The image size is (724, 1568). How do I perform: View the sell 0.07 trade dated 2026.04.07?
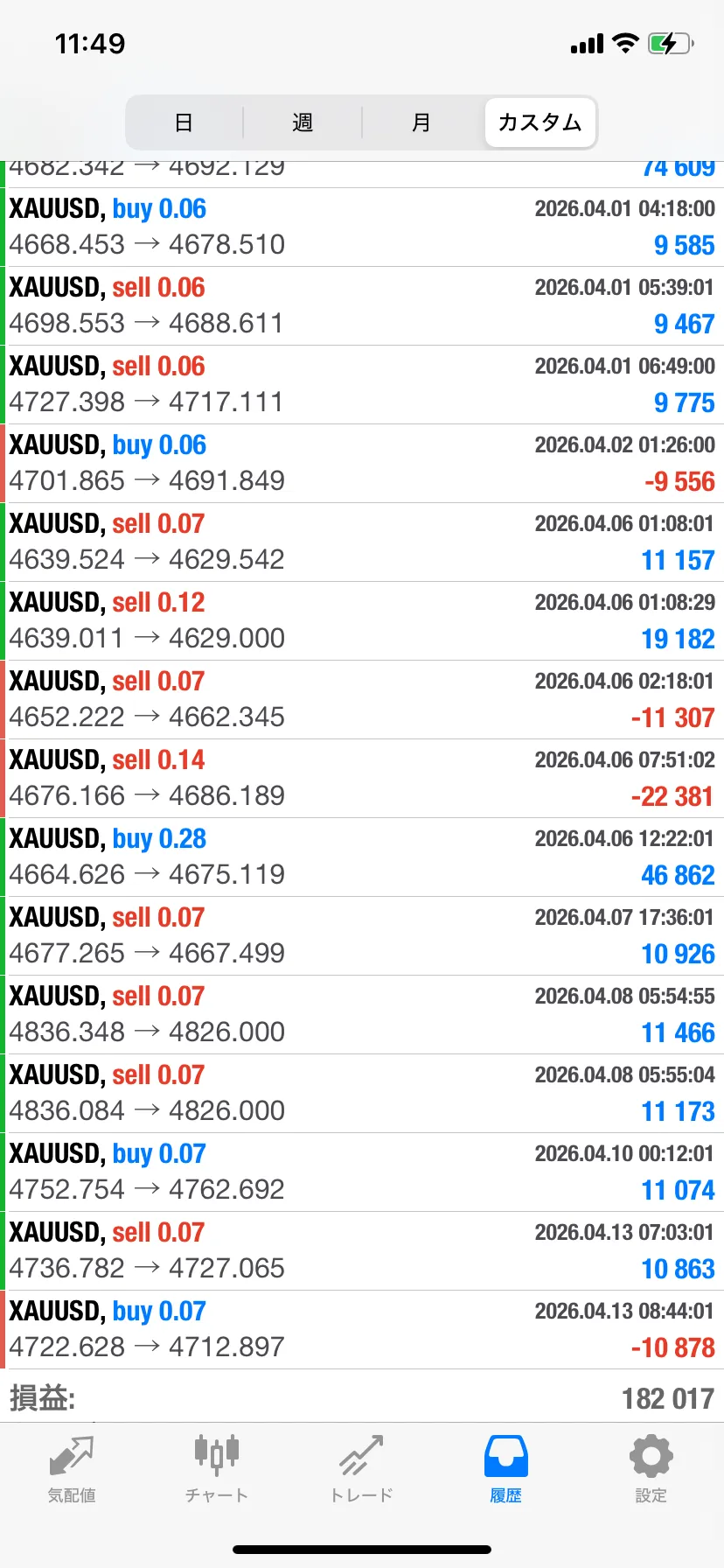362,936
